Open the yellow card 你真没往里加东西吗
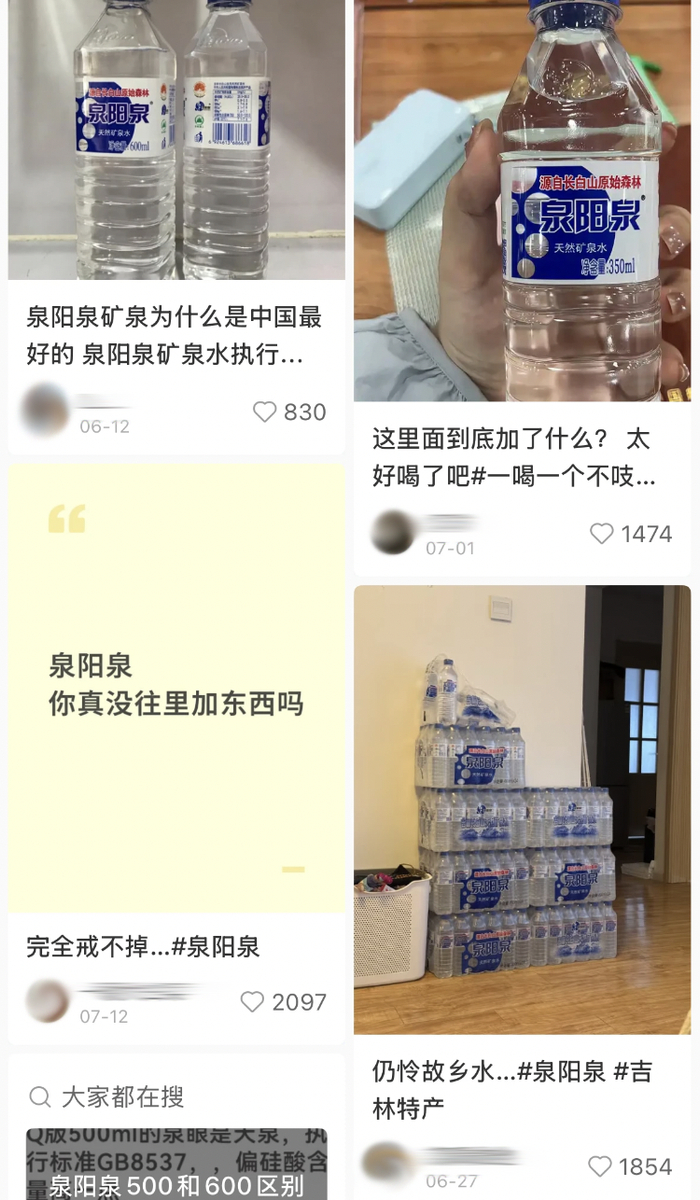The image size is (700, 1200). coord(177,687)
